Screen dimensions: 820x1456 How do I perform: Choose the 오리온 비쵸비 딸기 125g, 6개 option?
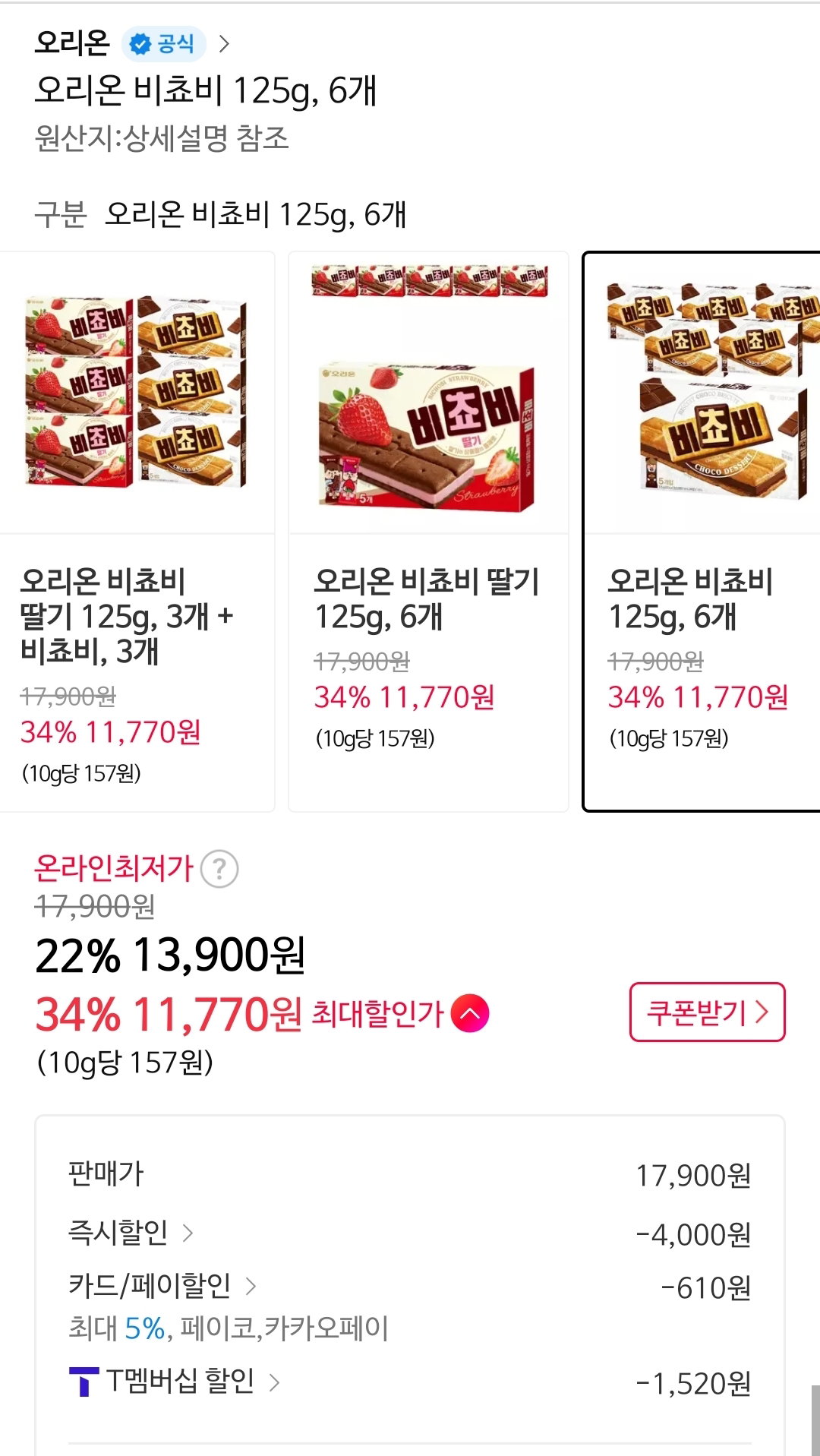(428, 532)
